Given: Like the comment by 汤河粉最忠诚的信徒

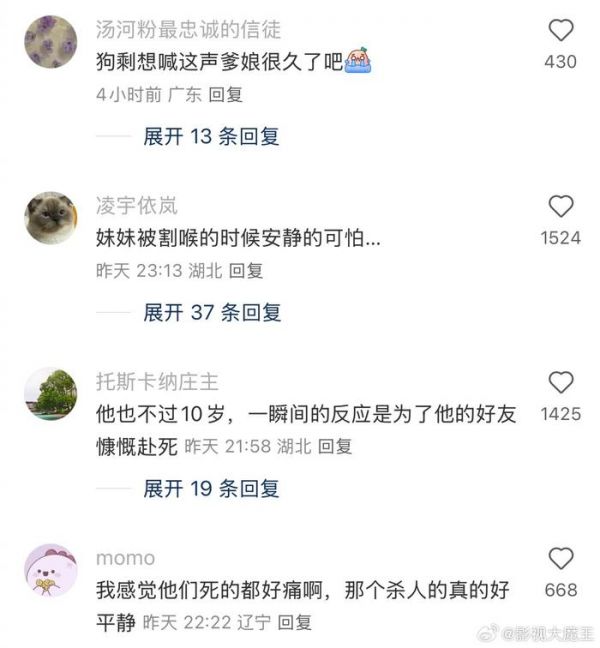Looking at the screenshot, I should pos(561,31).
